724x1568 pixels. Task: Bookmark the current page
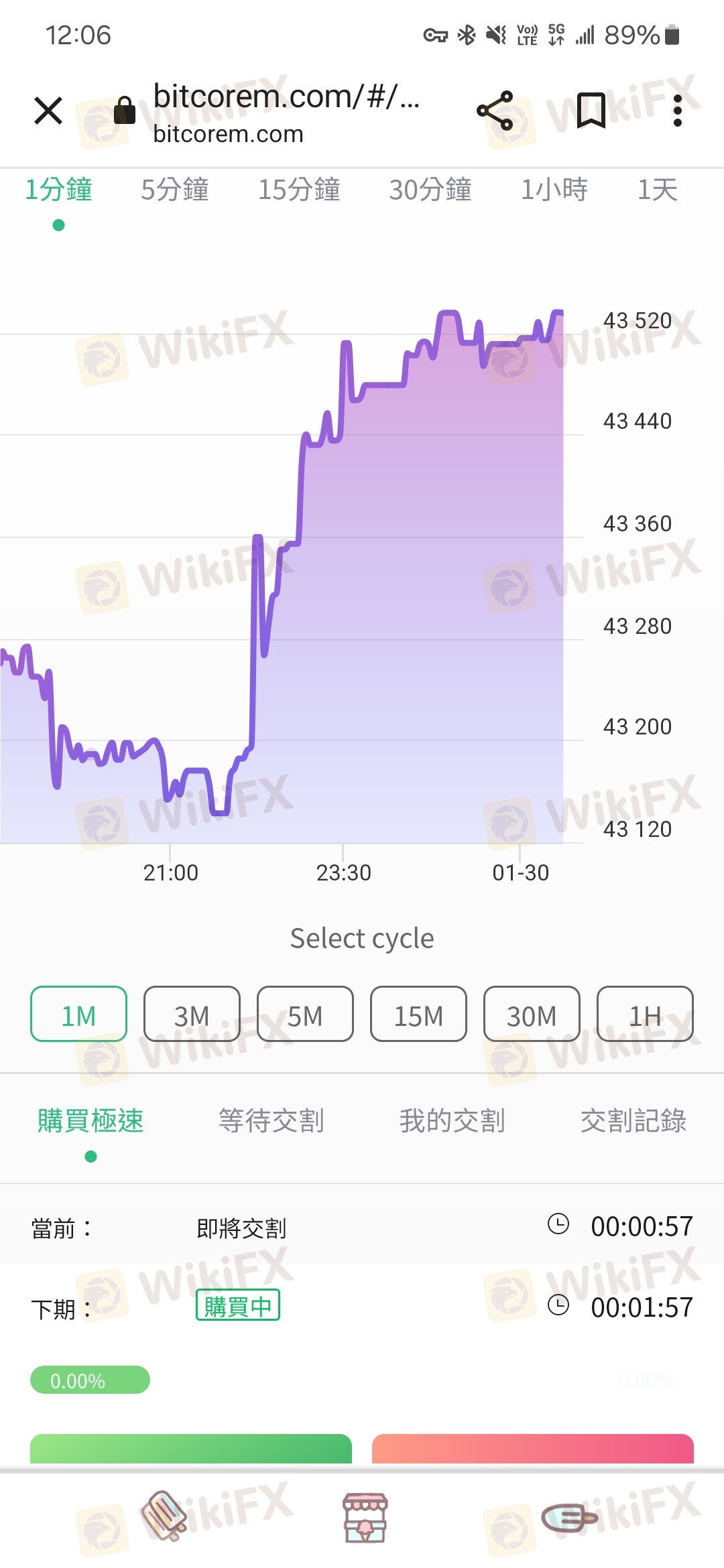591,111
